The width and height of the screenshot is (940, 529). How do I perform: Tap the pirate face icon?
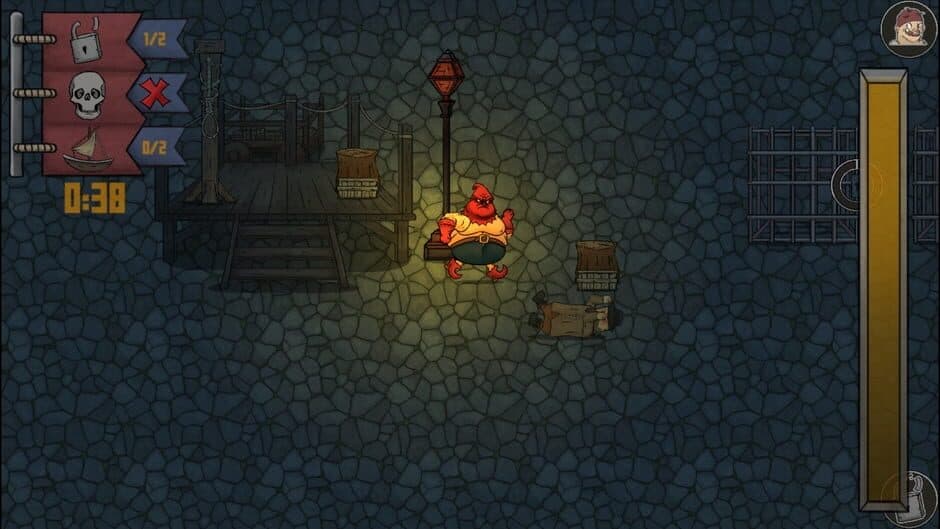pyautogui.click(x=908, y=28)
